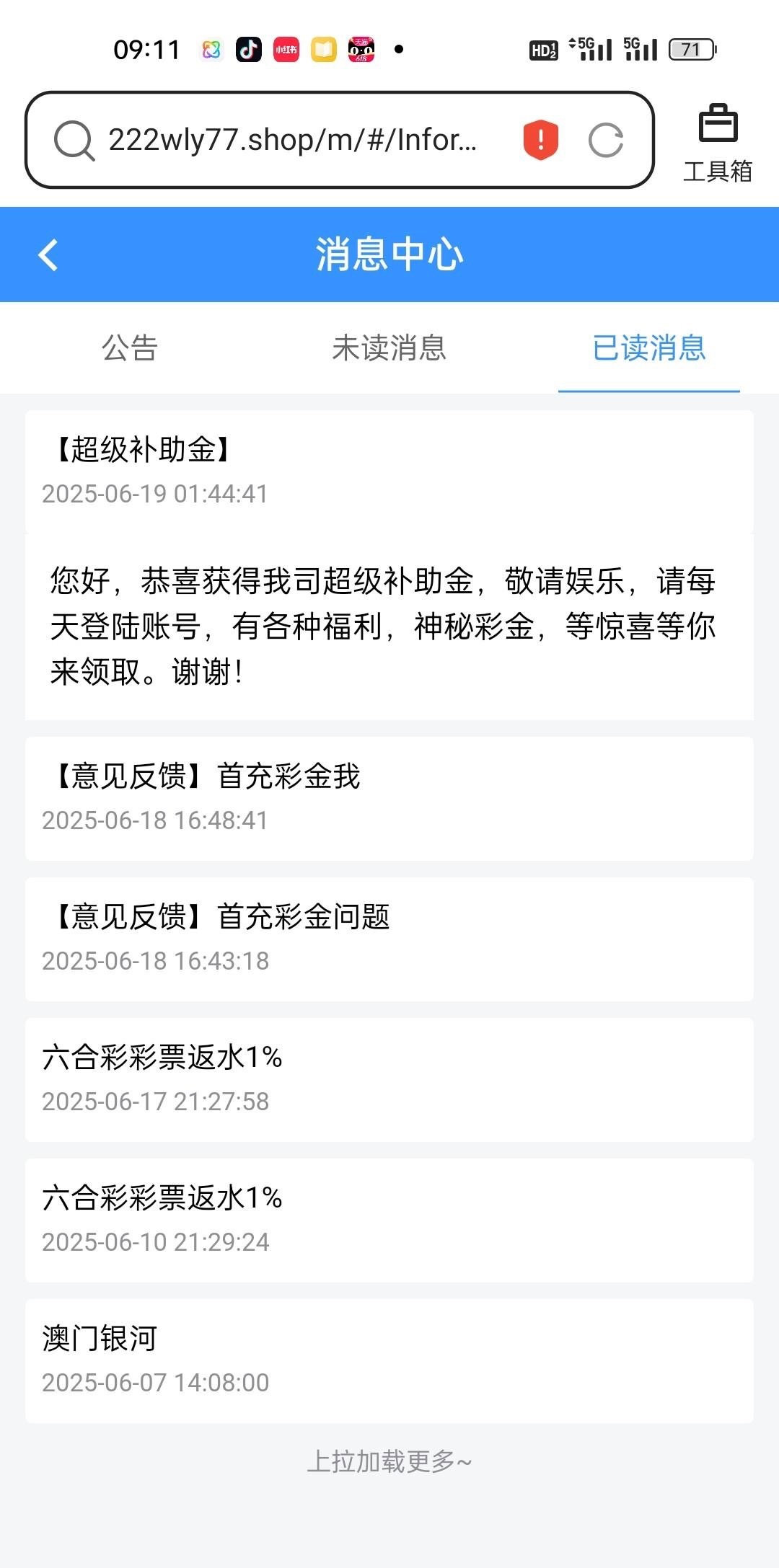Go back from the 消息中心 page

tap(48, 255)
